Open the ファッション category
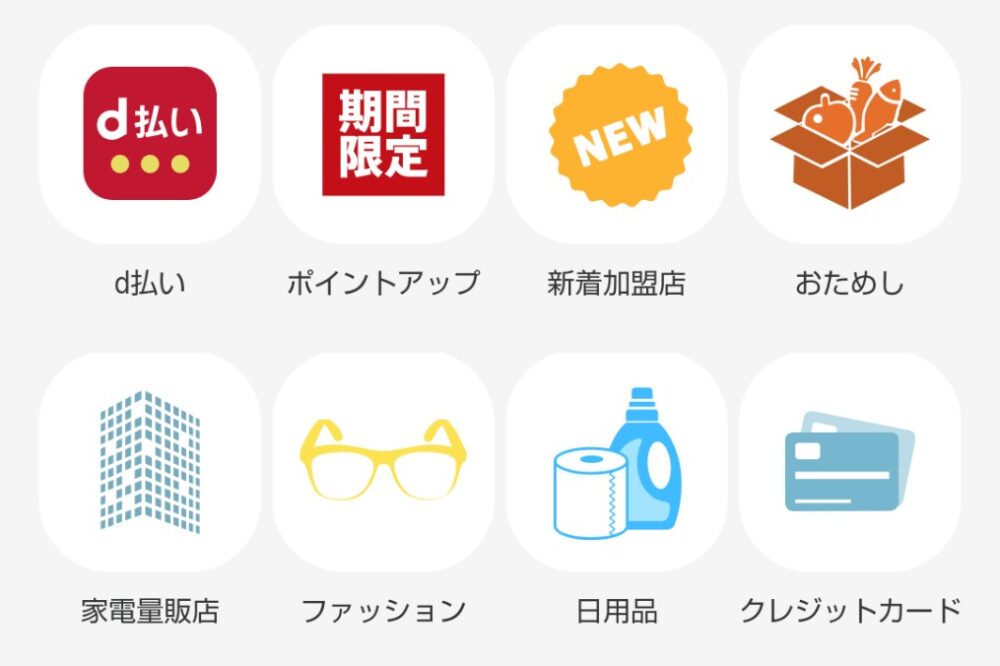The height and width of the screenshot is (666, 1000). (x=383, y=462)
